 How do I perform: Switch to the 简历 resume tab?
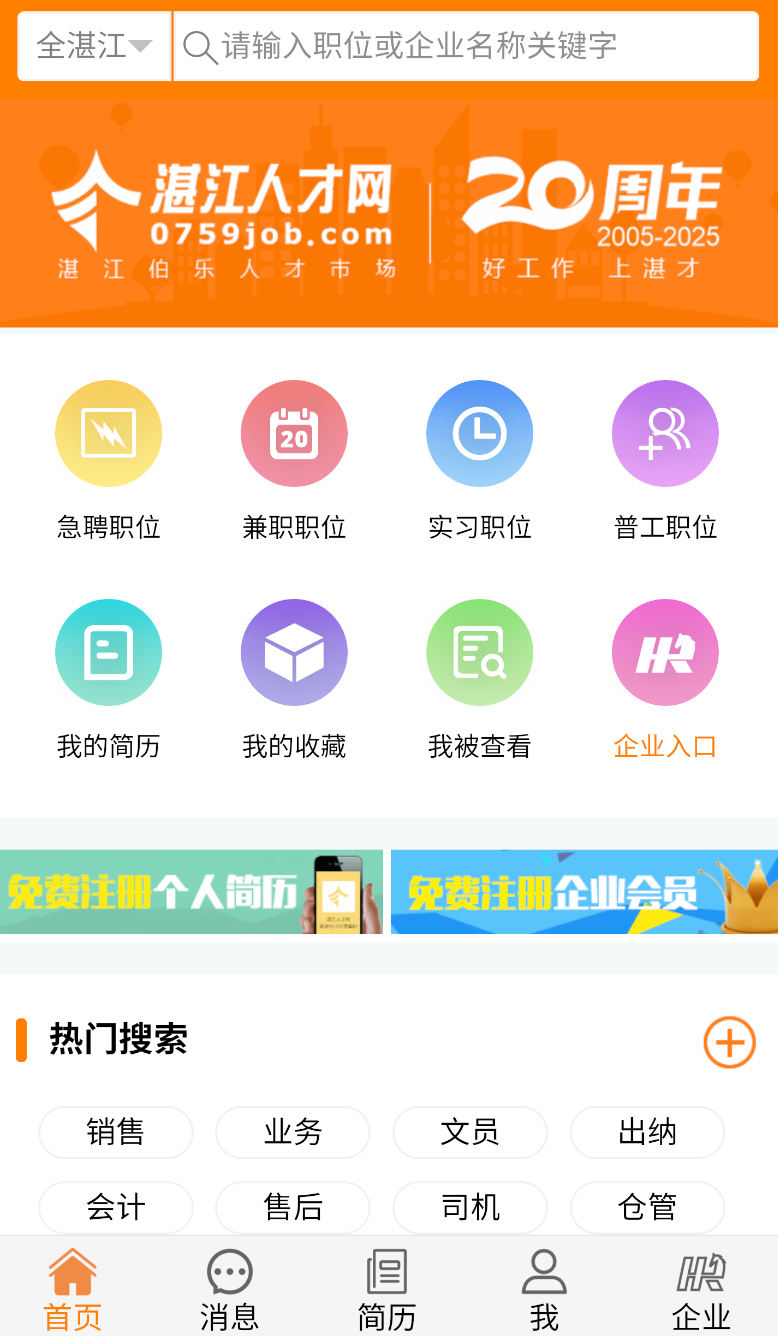click(x=387, y=1290)
